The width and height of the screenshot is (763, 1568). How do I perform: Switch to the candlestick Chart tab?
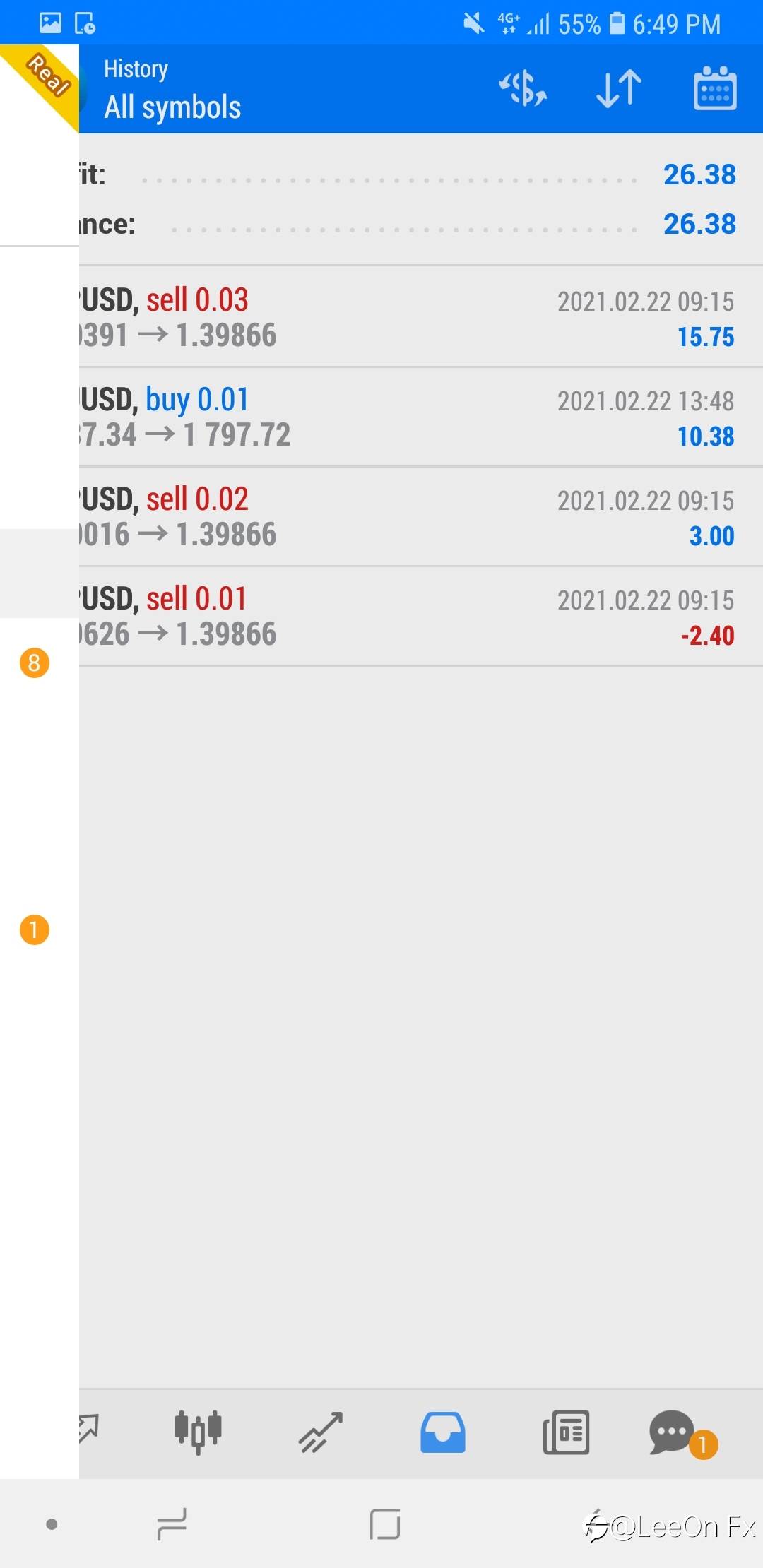coord(198,1432)
